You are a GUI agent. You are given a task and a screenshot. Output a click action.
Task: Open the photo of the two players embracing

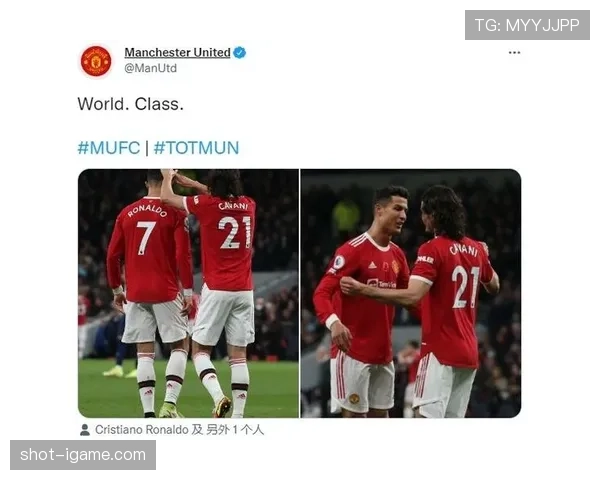pos(410,293)
